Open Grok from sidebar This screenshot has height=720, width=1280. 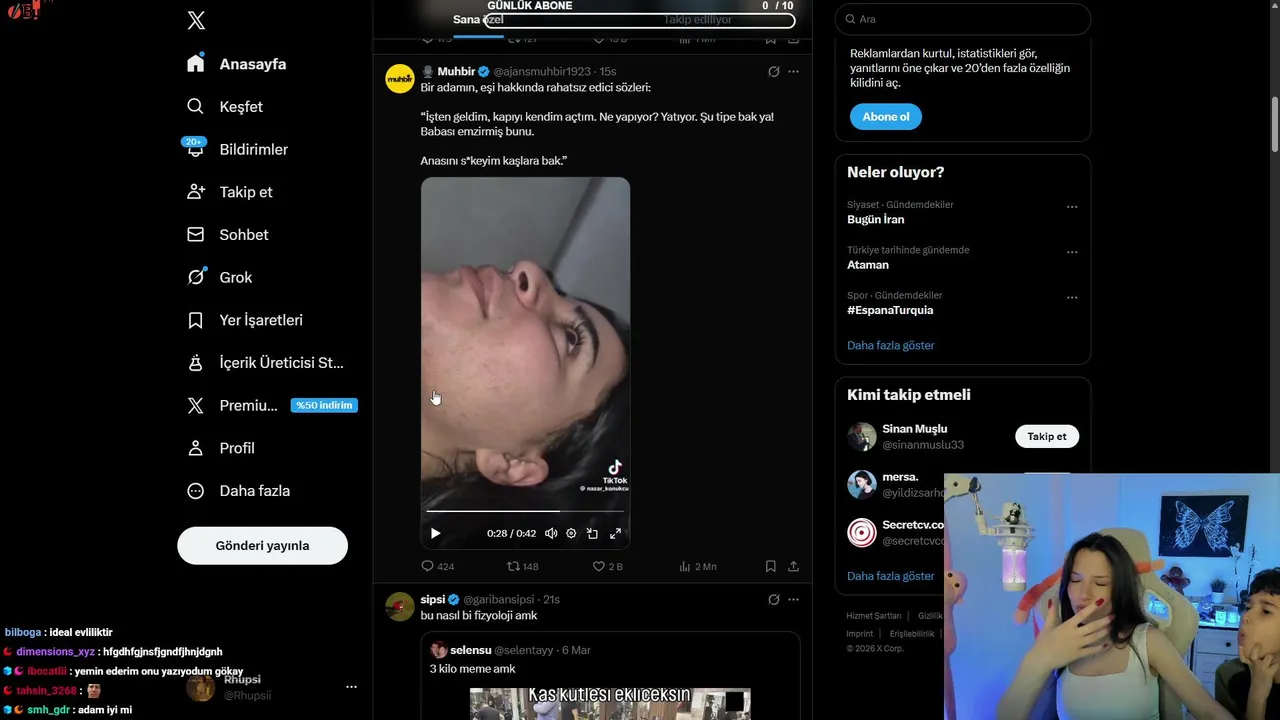(221, 278)
